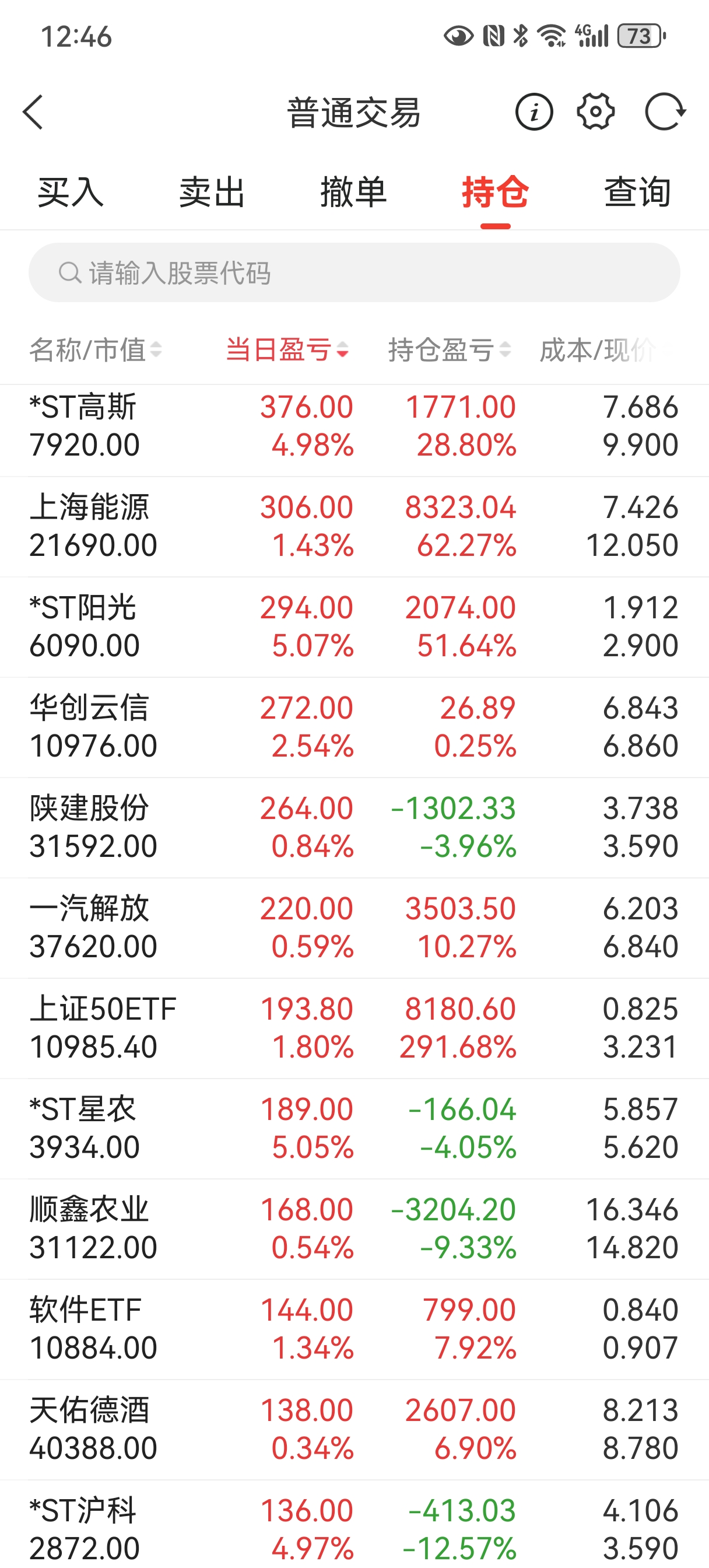Switch to the 撤单 tab
The height and width of the screenshot is (1568, 709).
(353, 192)
